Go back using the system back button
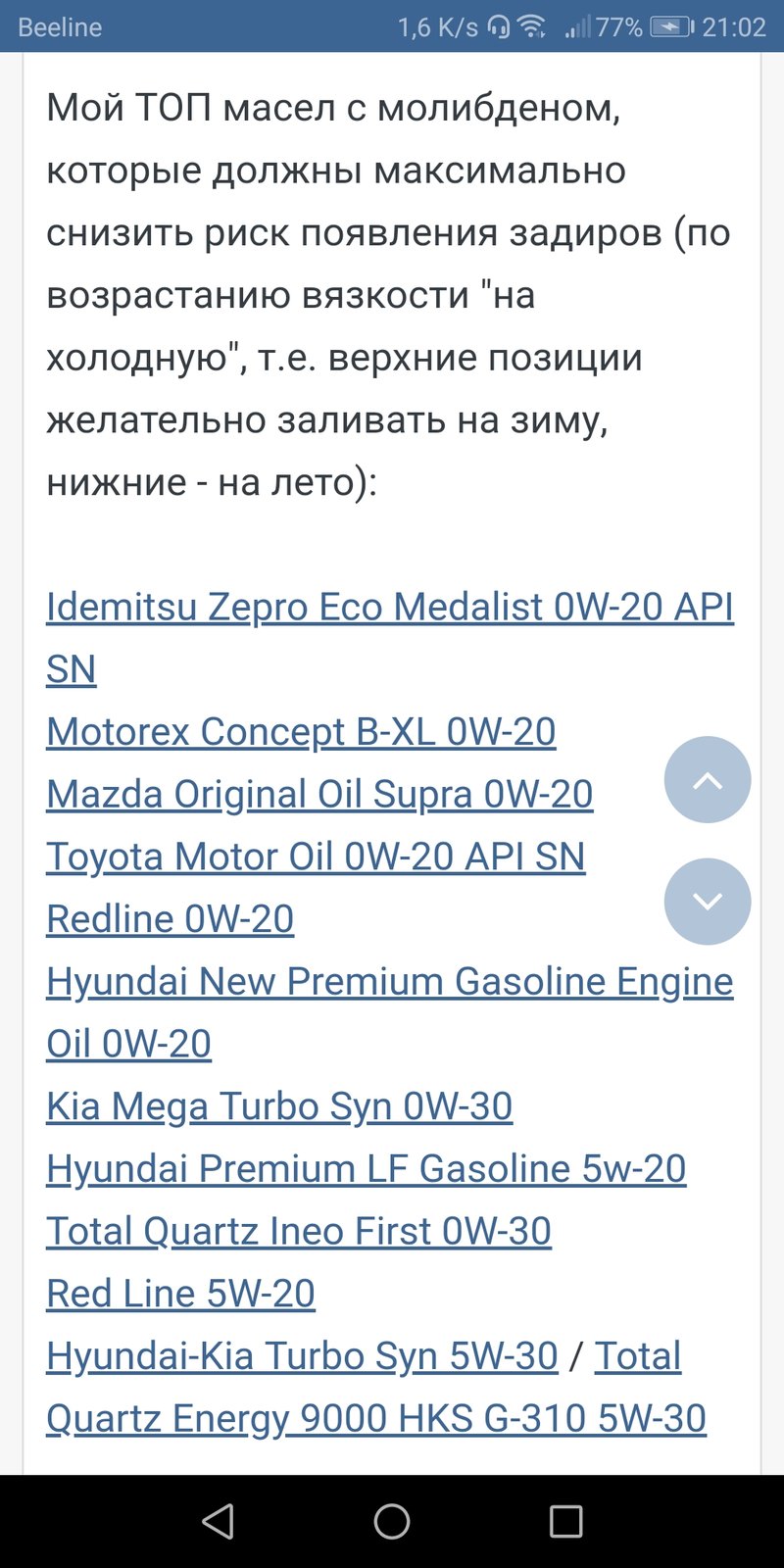784x1568 pixels. 218,1521
